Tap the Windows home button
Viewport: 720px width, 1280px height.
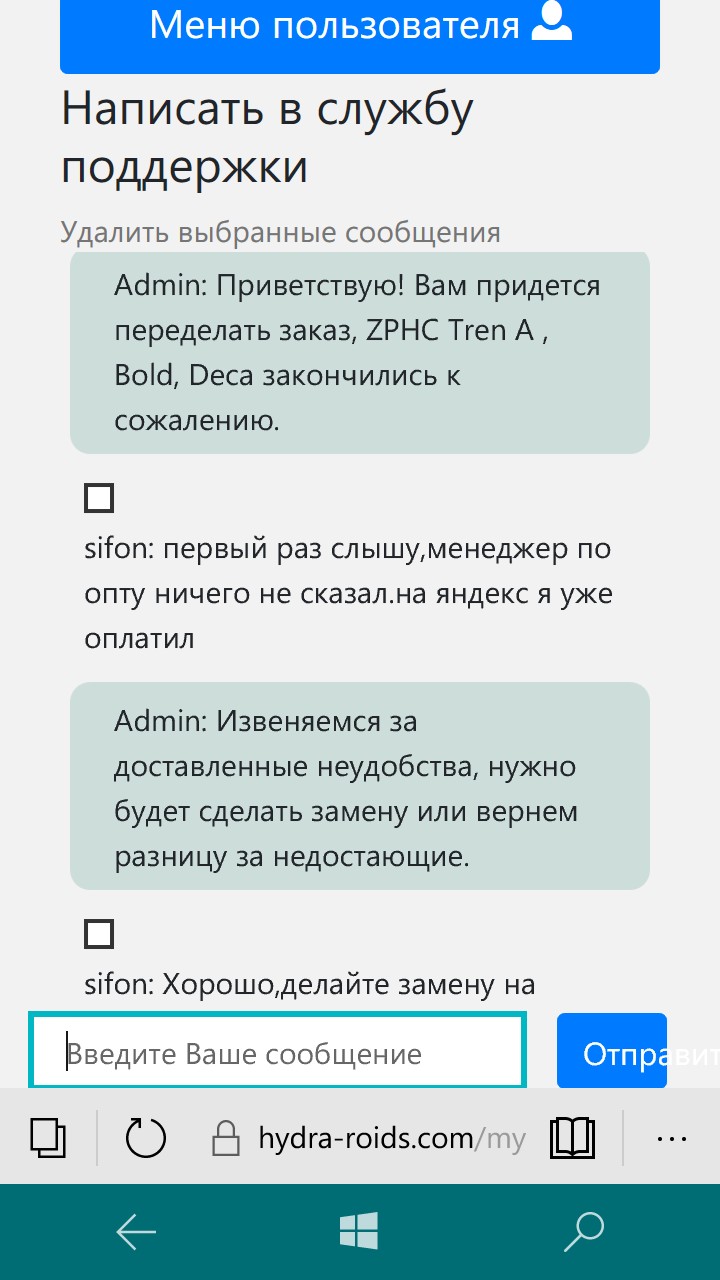(x=358, y=1232)
